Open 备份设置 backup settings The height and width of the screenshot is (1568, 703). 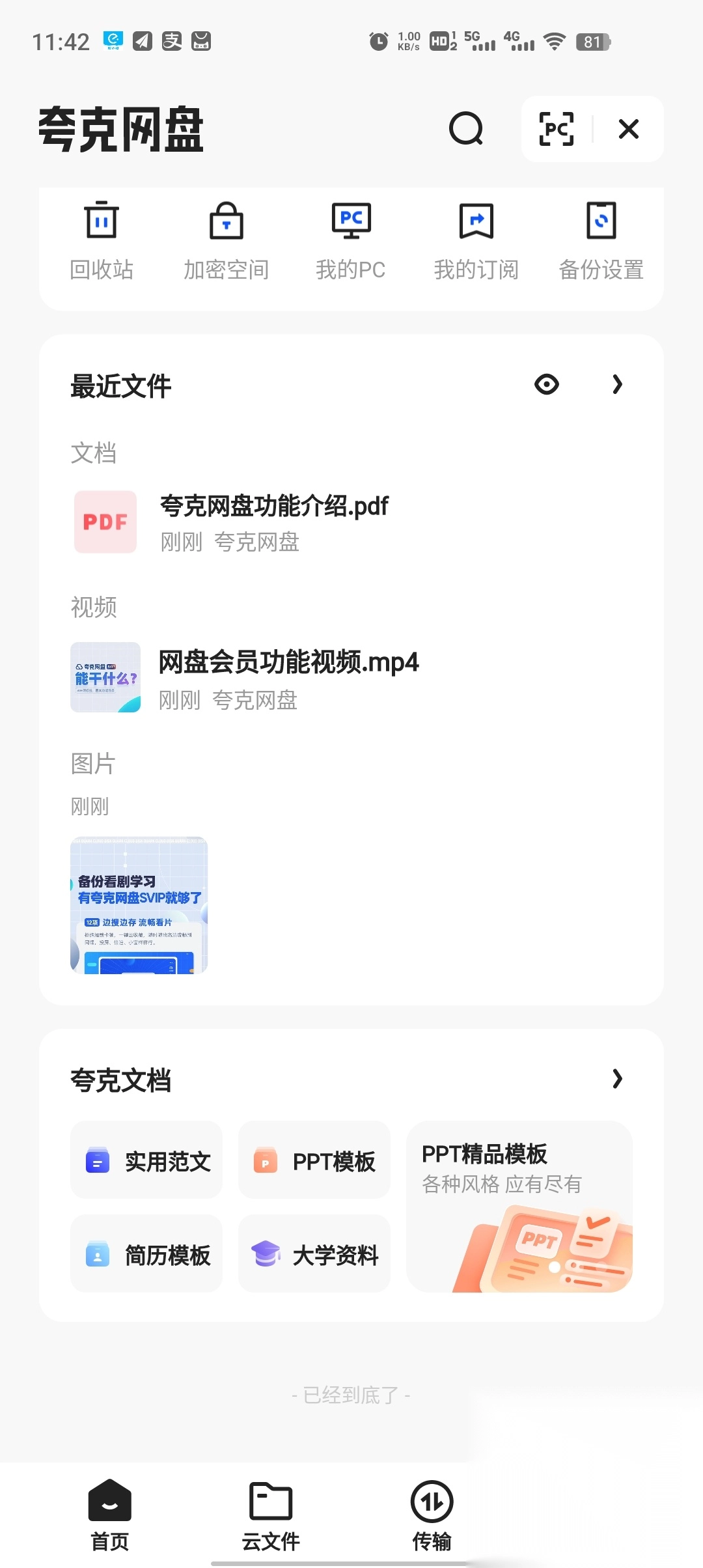(601, 241)
